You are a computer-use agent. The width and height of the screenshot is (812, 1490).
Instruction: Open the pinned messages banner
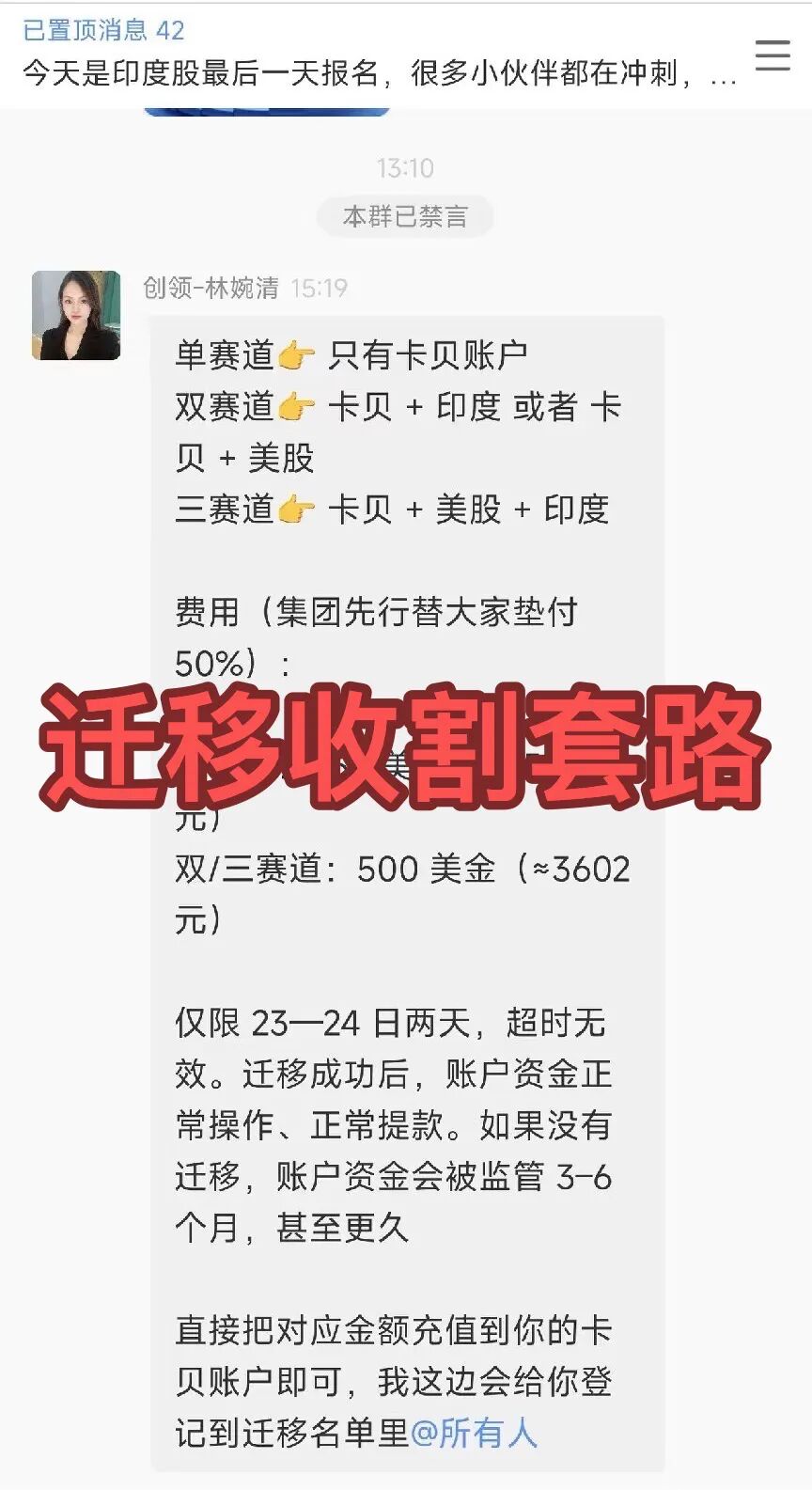376,55
